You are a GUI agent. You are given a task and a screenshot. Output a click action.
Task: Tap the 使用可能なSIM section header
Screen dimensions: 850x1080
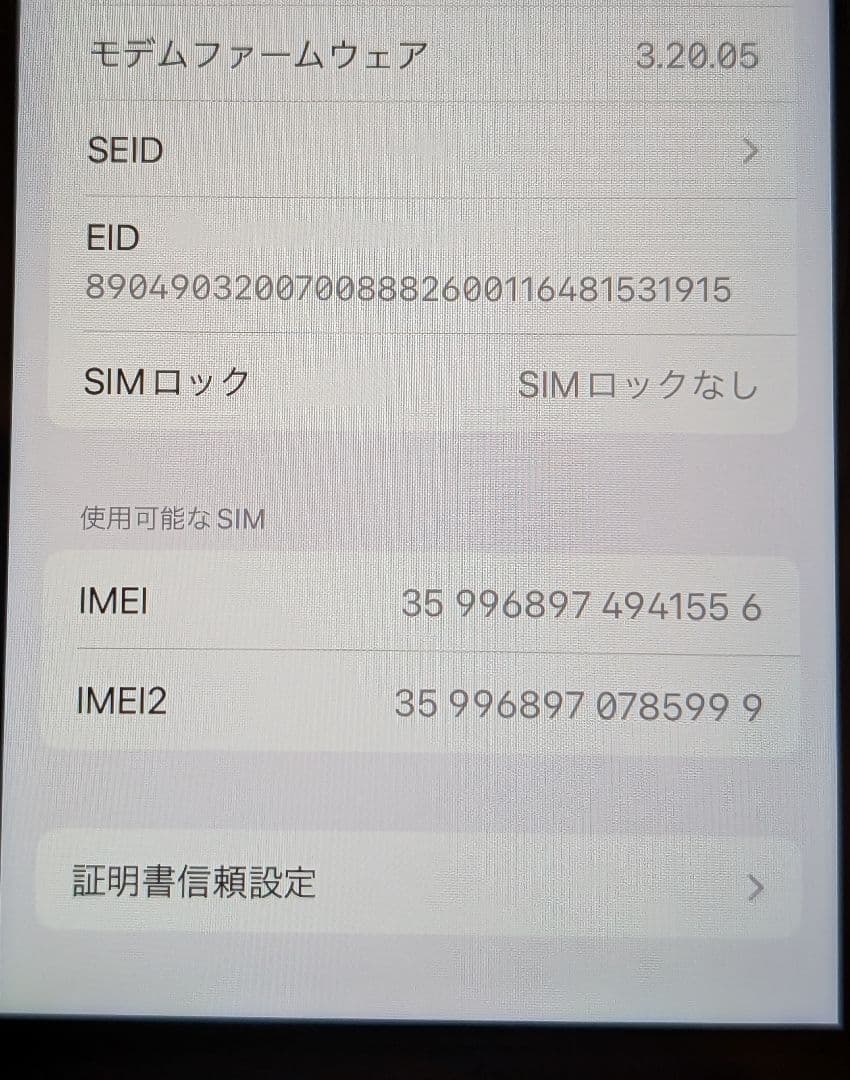[167, 518]
